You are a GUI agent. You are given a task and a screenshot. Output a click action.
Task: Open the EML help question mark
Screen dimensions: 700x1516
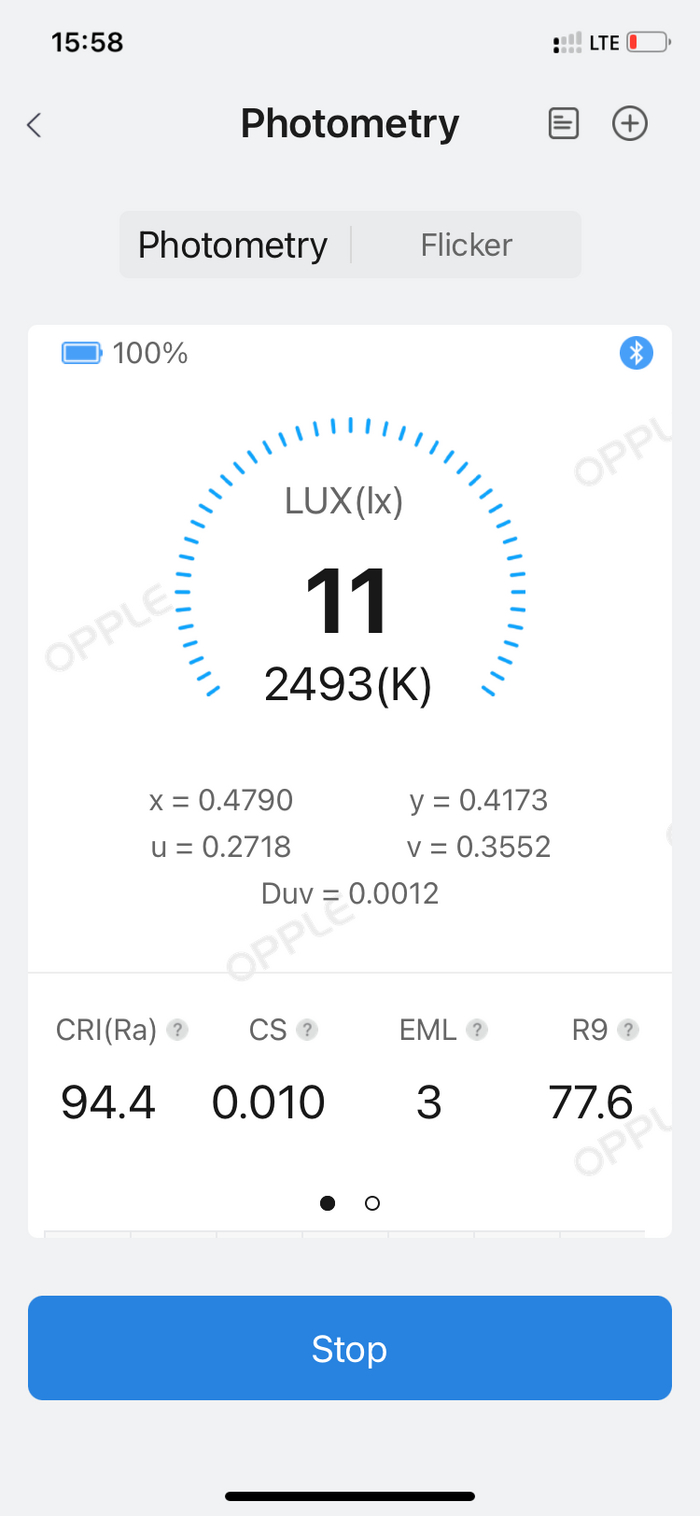pos(478,1030)
